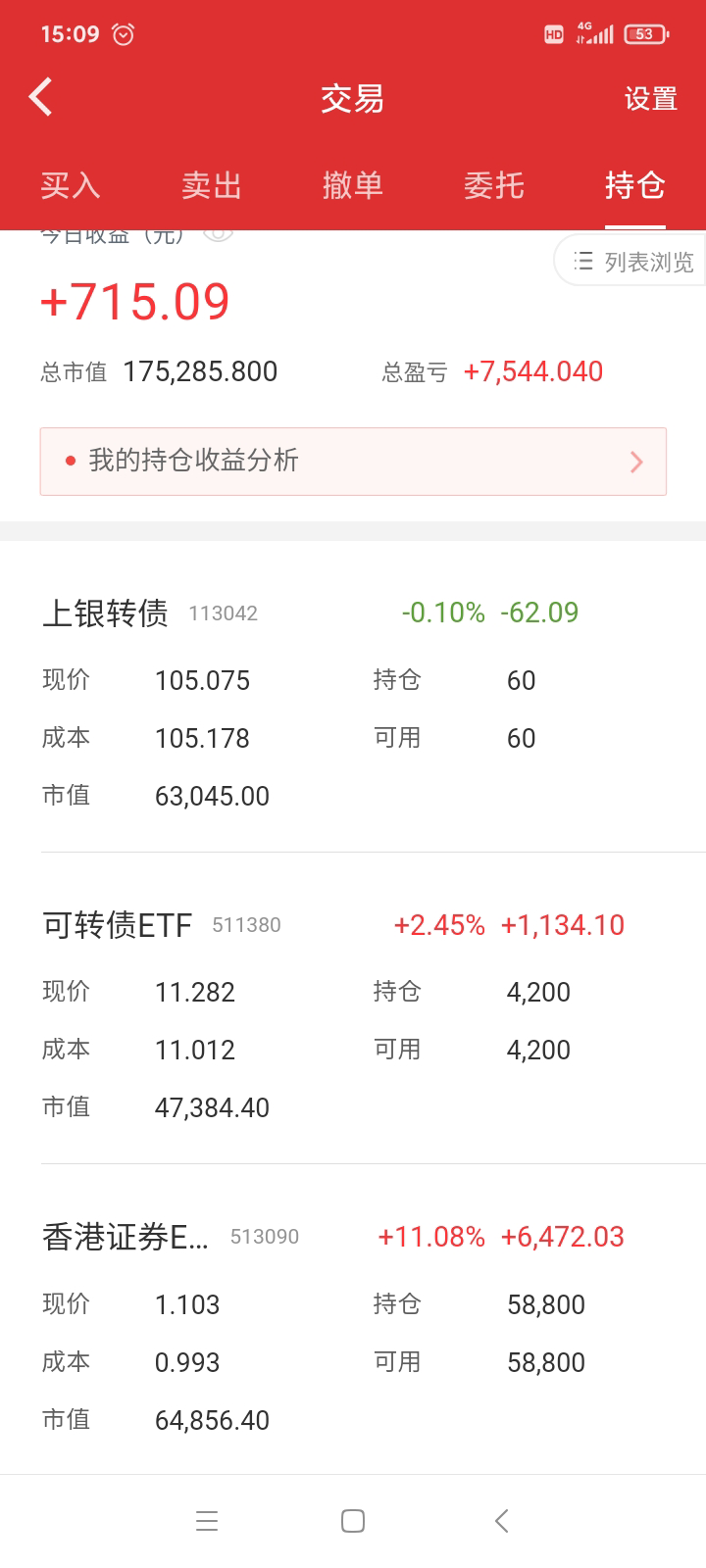Viewport: 706px width, 1568px height.
Task: Go back from the 交易 screen
Action: click(40, 98)
